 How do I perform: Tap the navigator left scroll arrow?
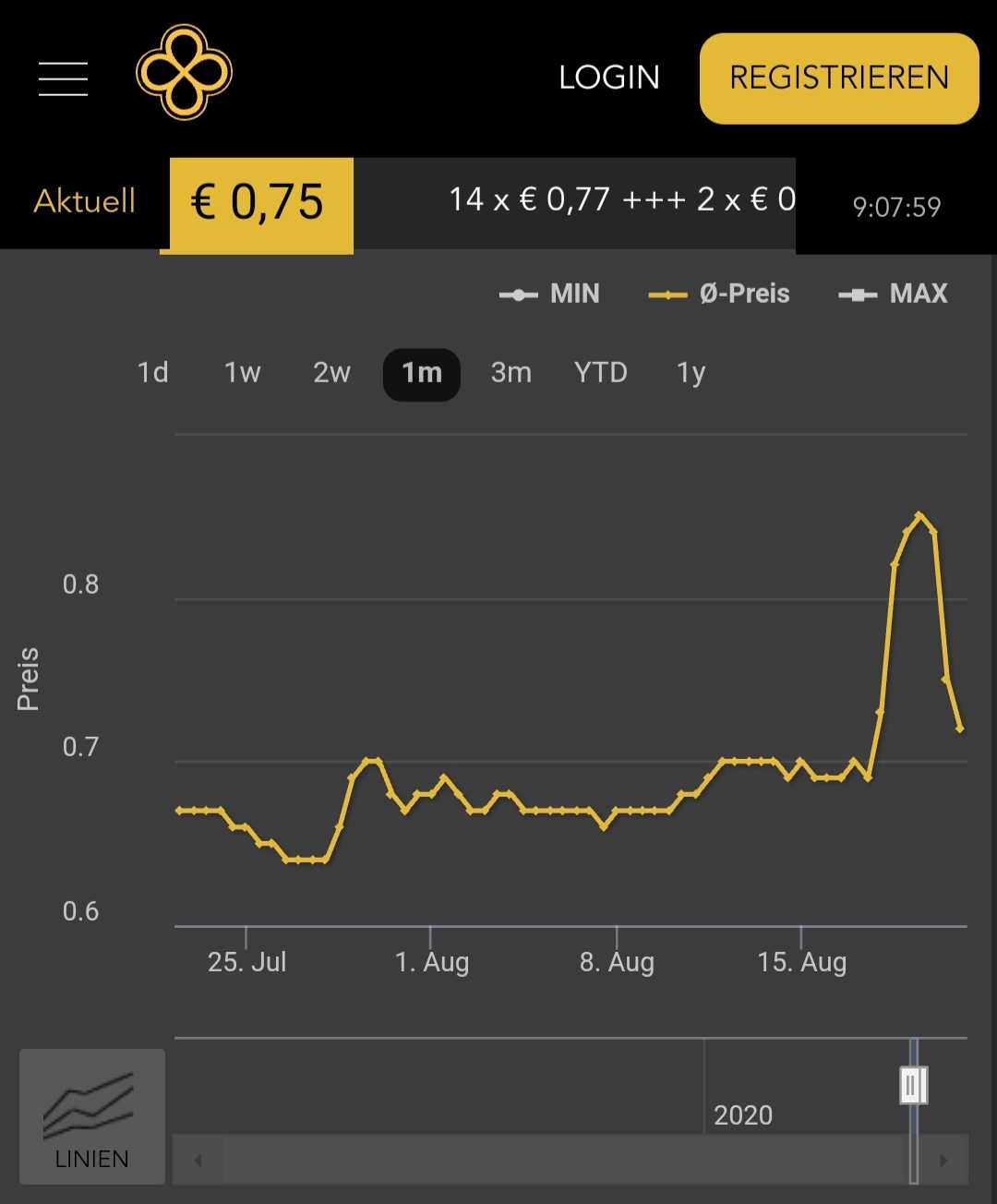coord(198,1161)
